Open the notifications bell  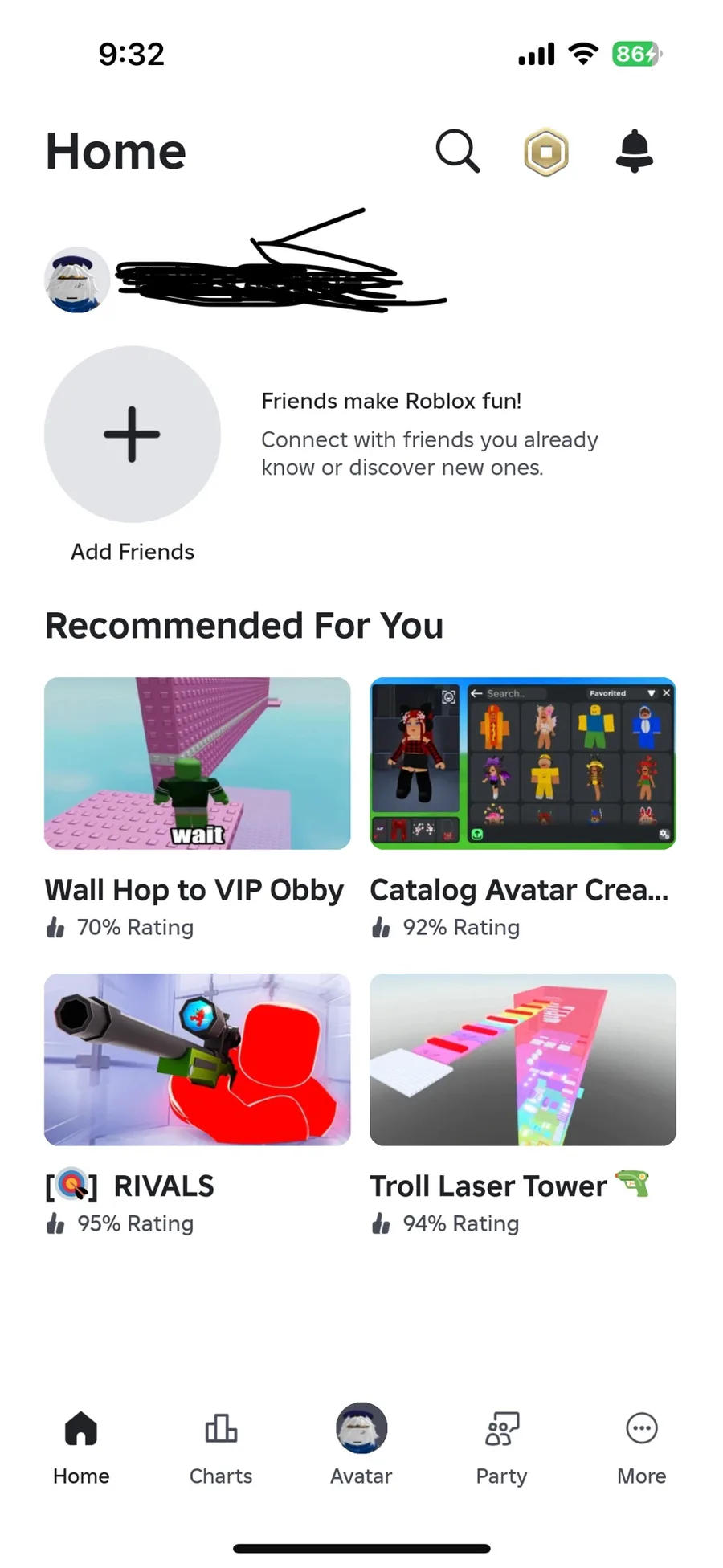click(634, 151)
